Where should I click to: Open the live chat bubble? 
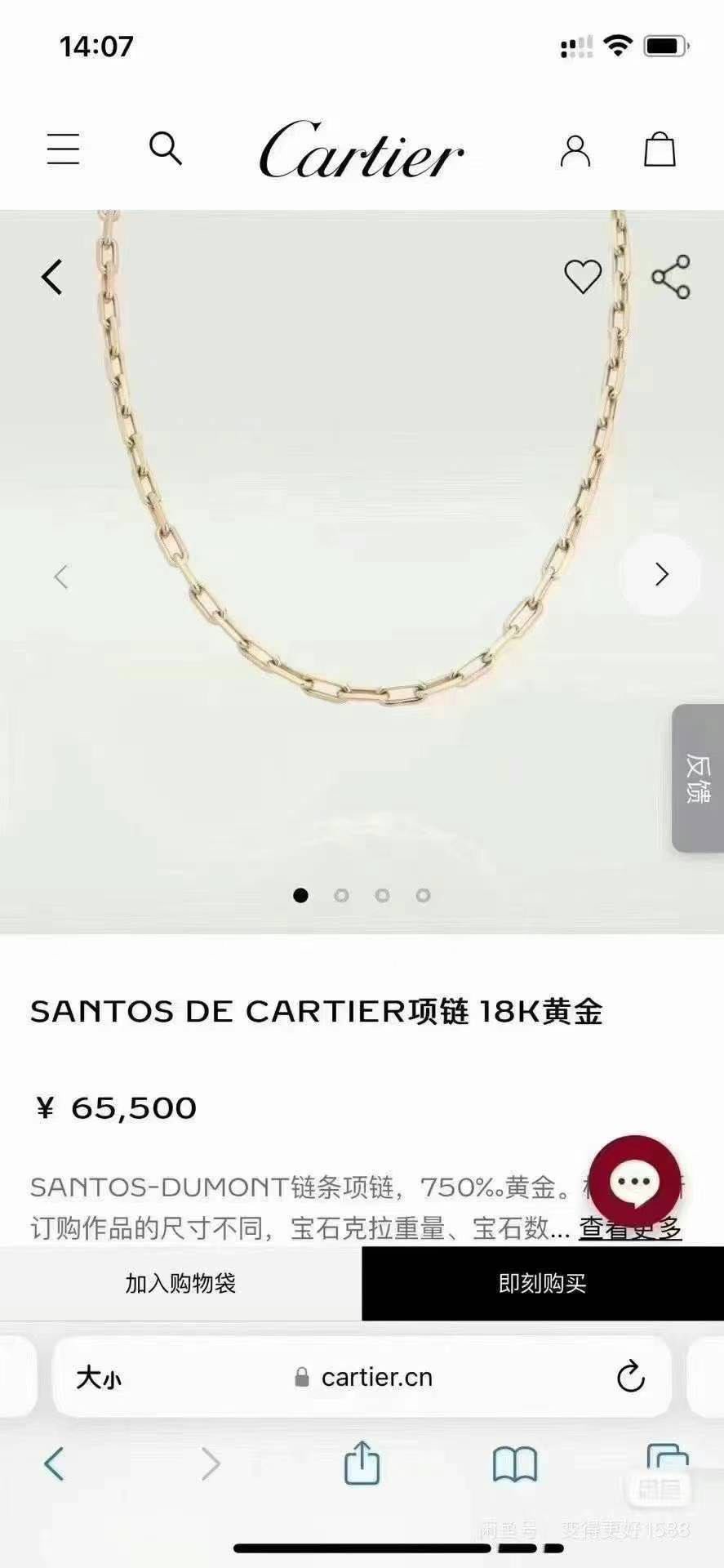(634, 1181)
